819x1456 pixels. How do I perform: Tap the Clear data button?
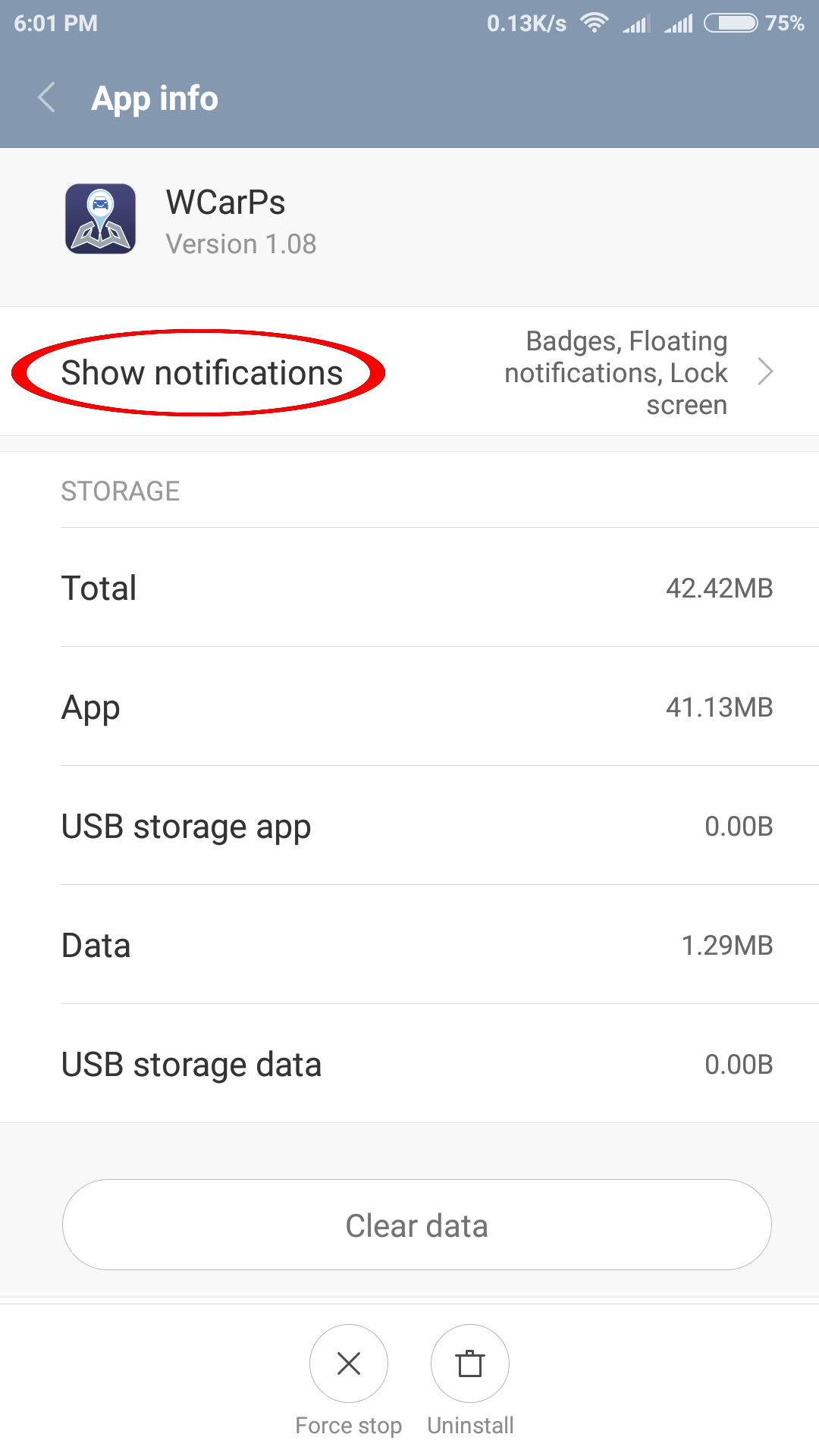(416, 1225)
